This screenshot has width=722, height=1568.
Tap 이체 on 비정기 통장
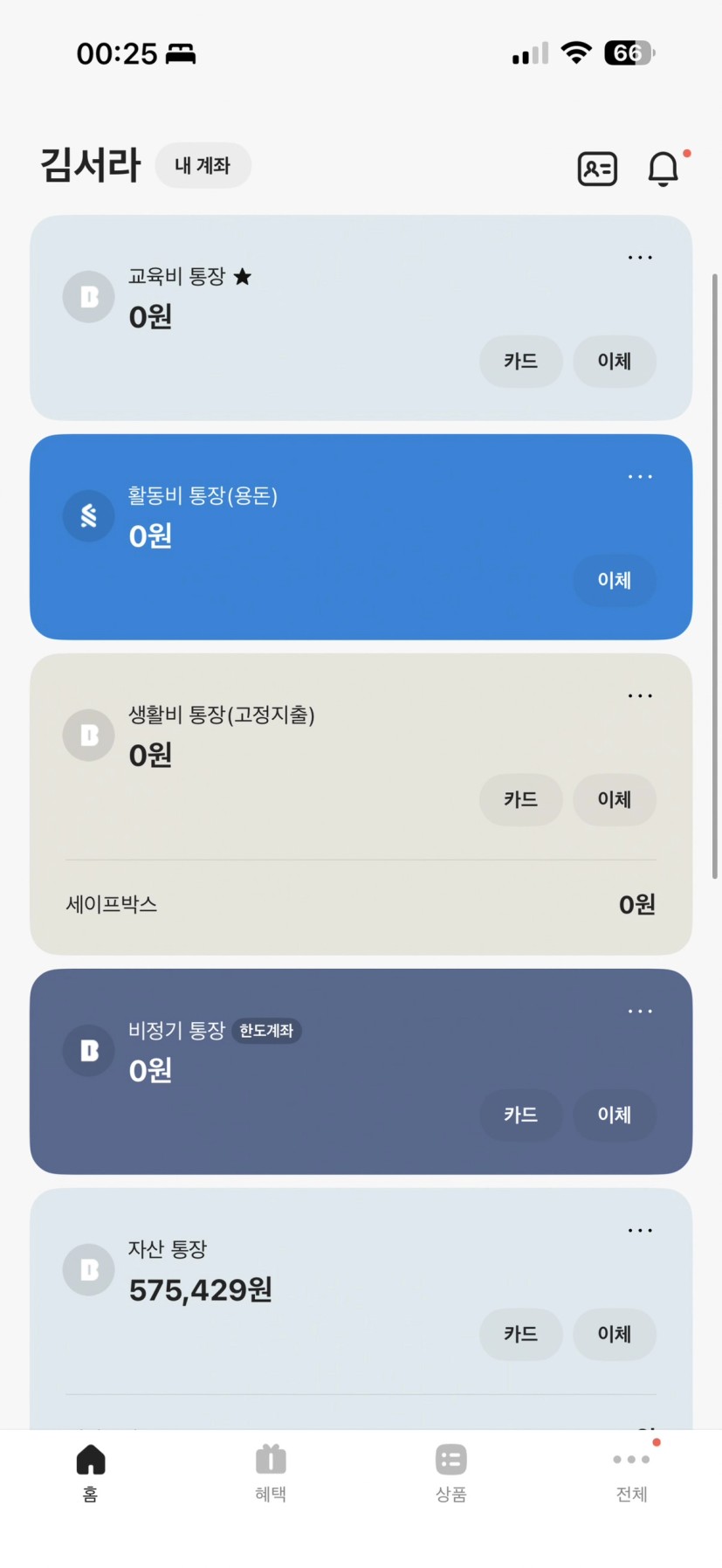[614, 1115]
